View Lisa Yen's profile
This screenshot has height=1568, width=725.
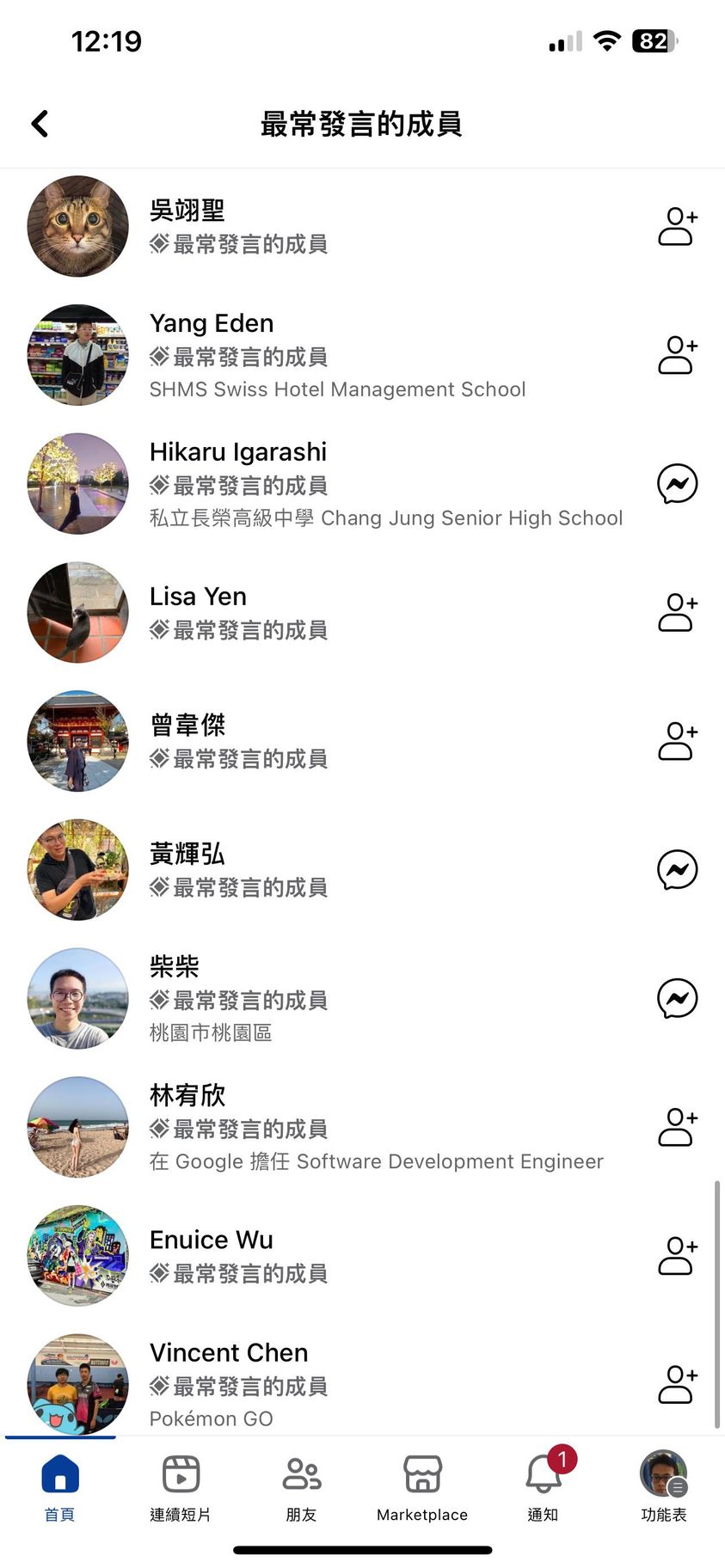[x=198, y=597]
